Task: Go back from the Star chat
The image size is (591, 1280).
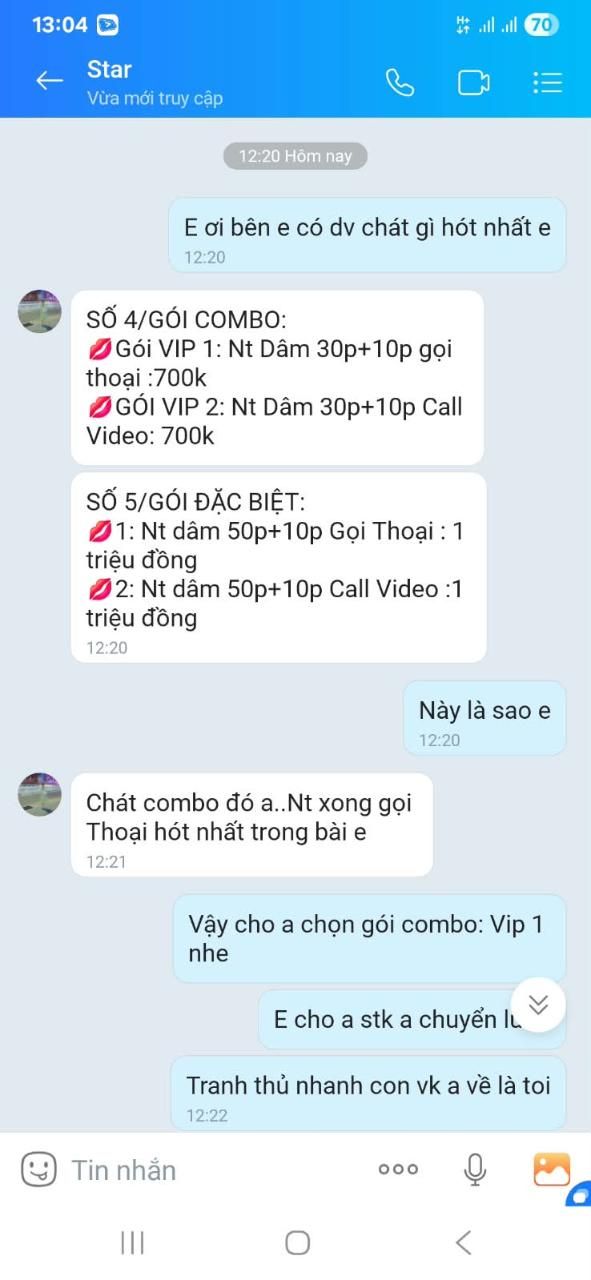Action: pyautogui.click(x=49, y=82)
